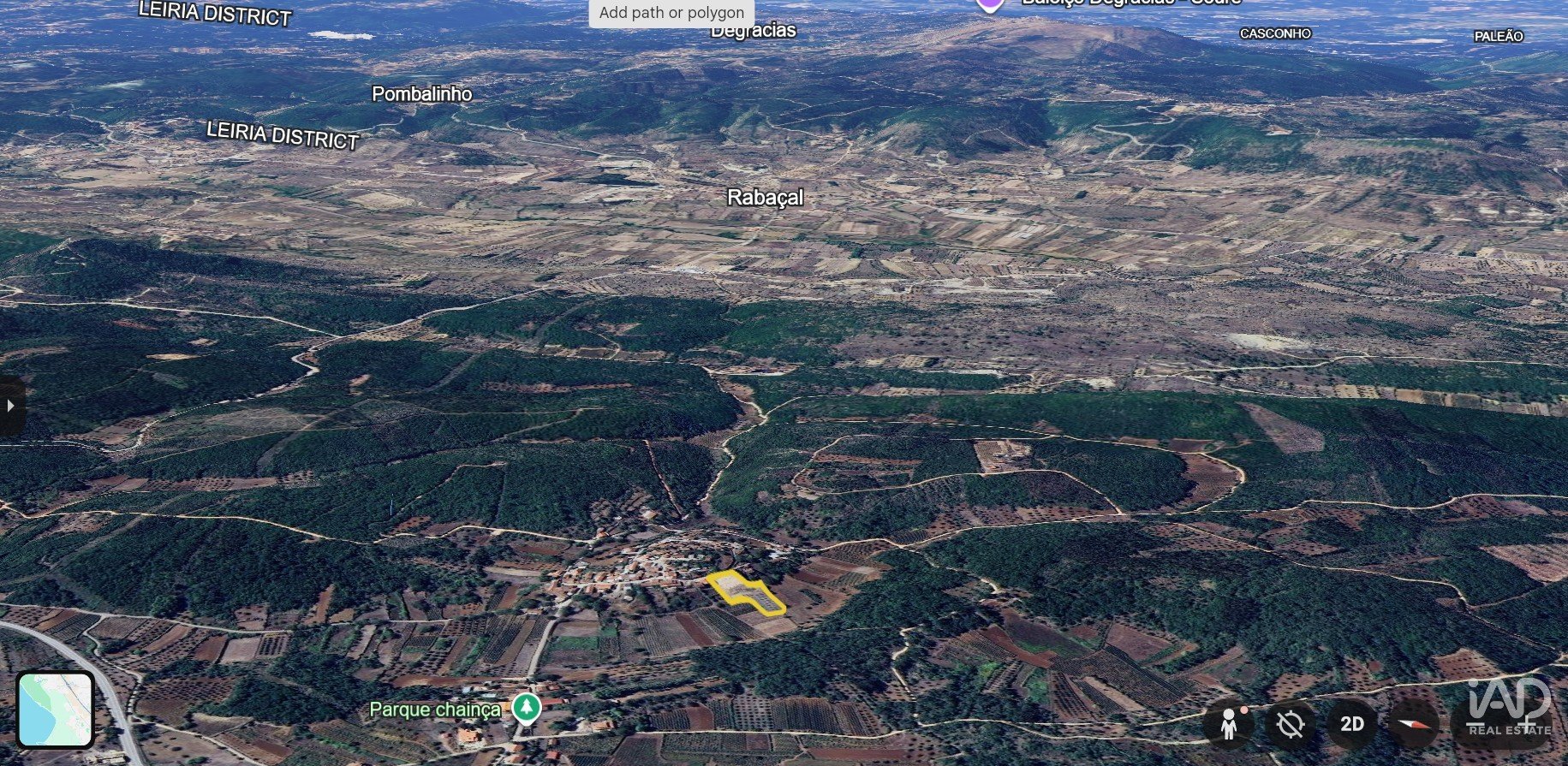Switch the map to 2D view
Viewport: 1568px width, 766px height.
tap(1352, 724)
